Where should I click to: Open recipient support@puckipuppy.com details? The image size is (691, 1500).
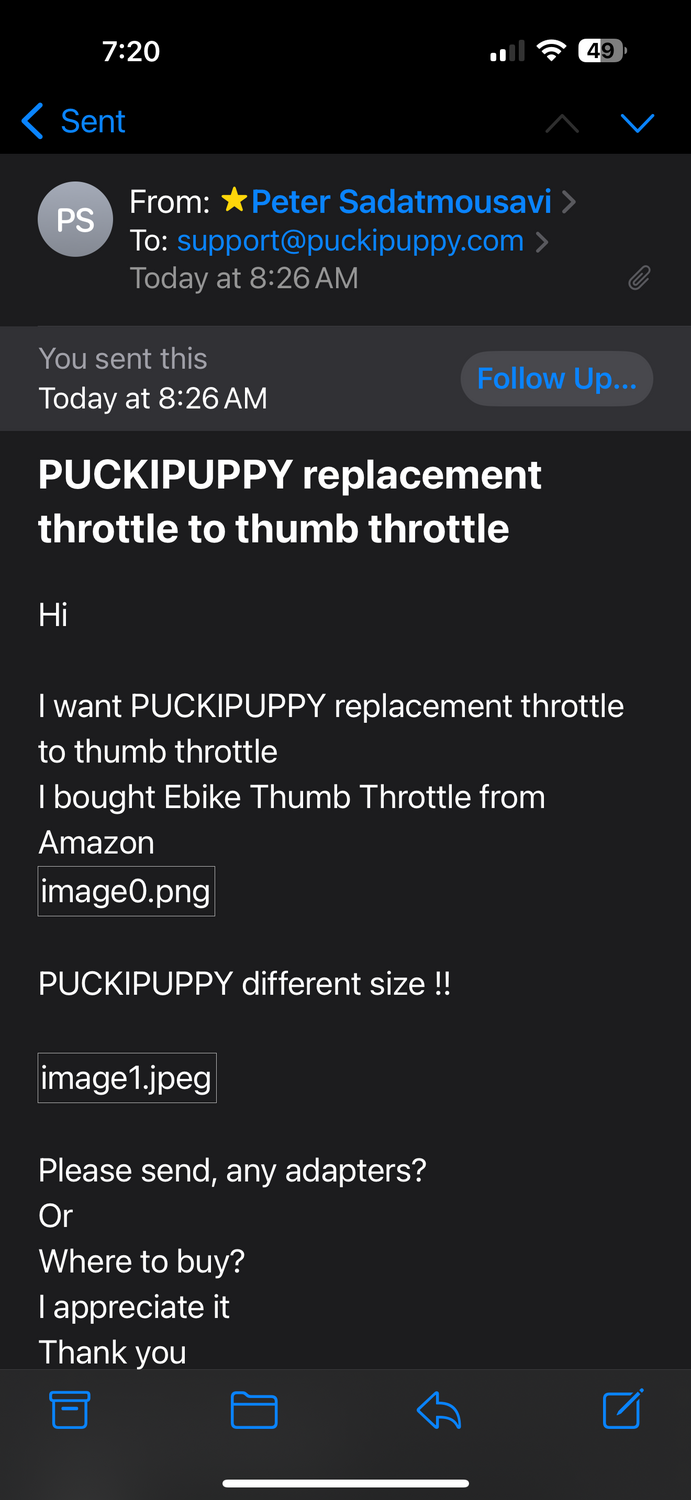350,241
